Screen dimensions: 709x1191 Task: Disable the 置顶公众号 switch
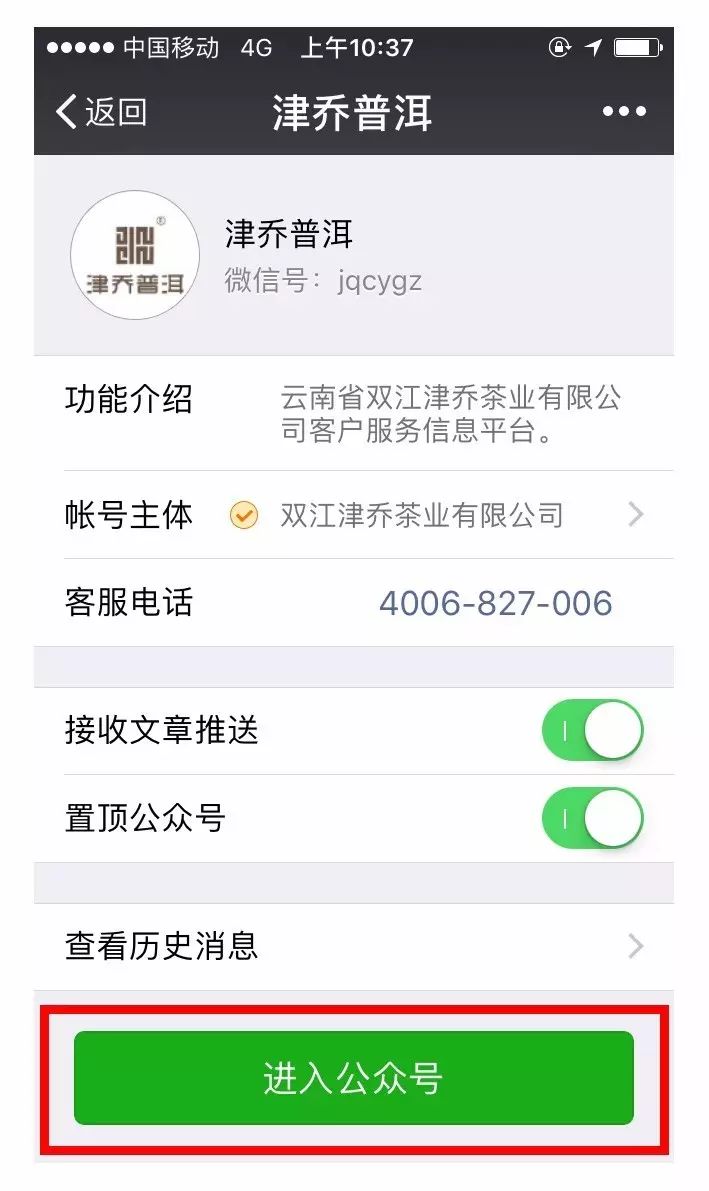point(592,819)
